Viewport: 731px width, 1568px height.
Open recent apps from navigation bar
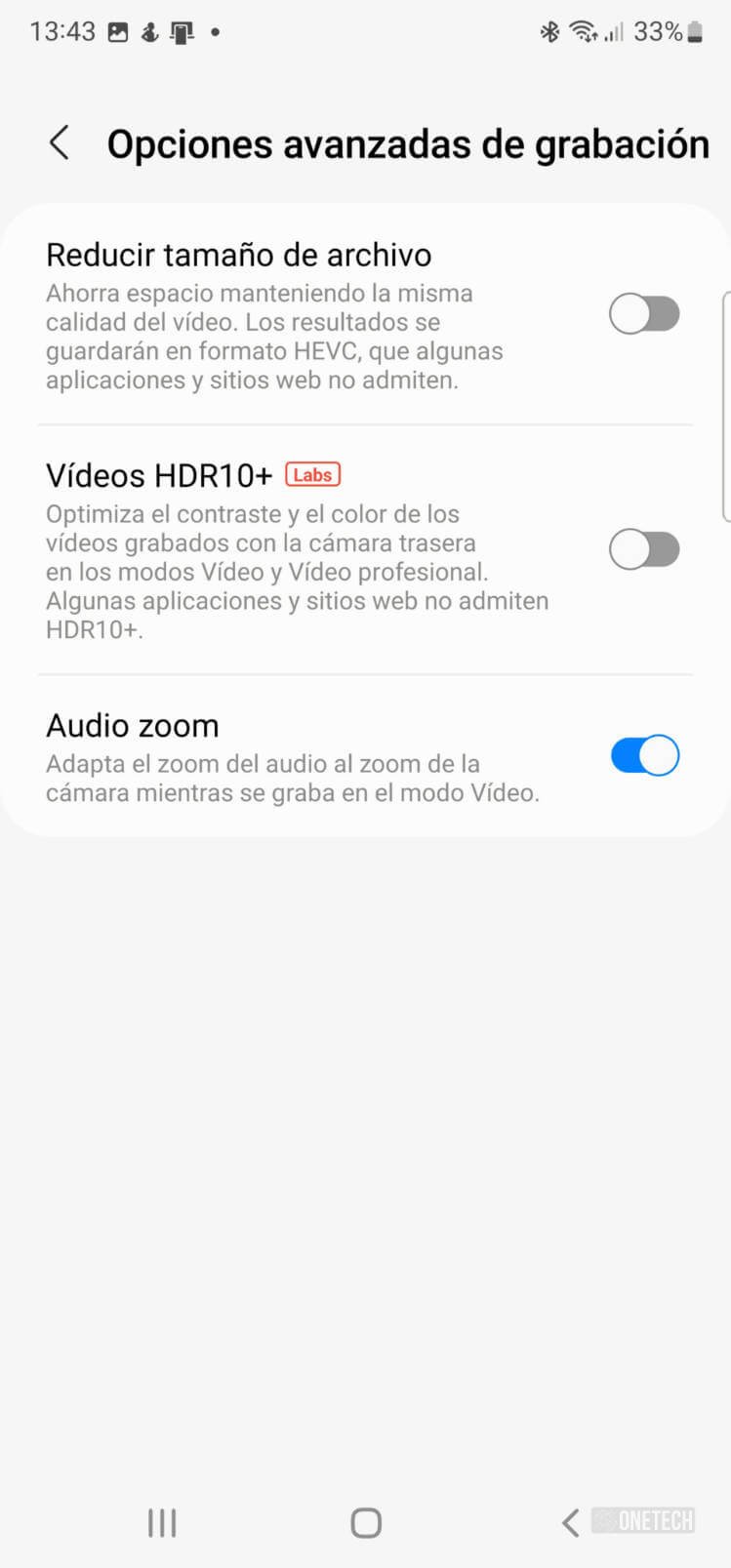tap(162, 1521)
